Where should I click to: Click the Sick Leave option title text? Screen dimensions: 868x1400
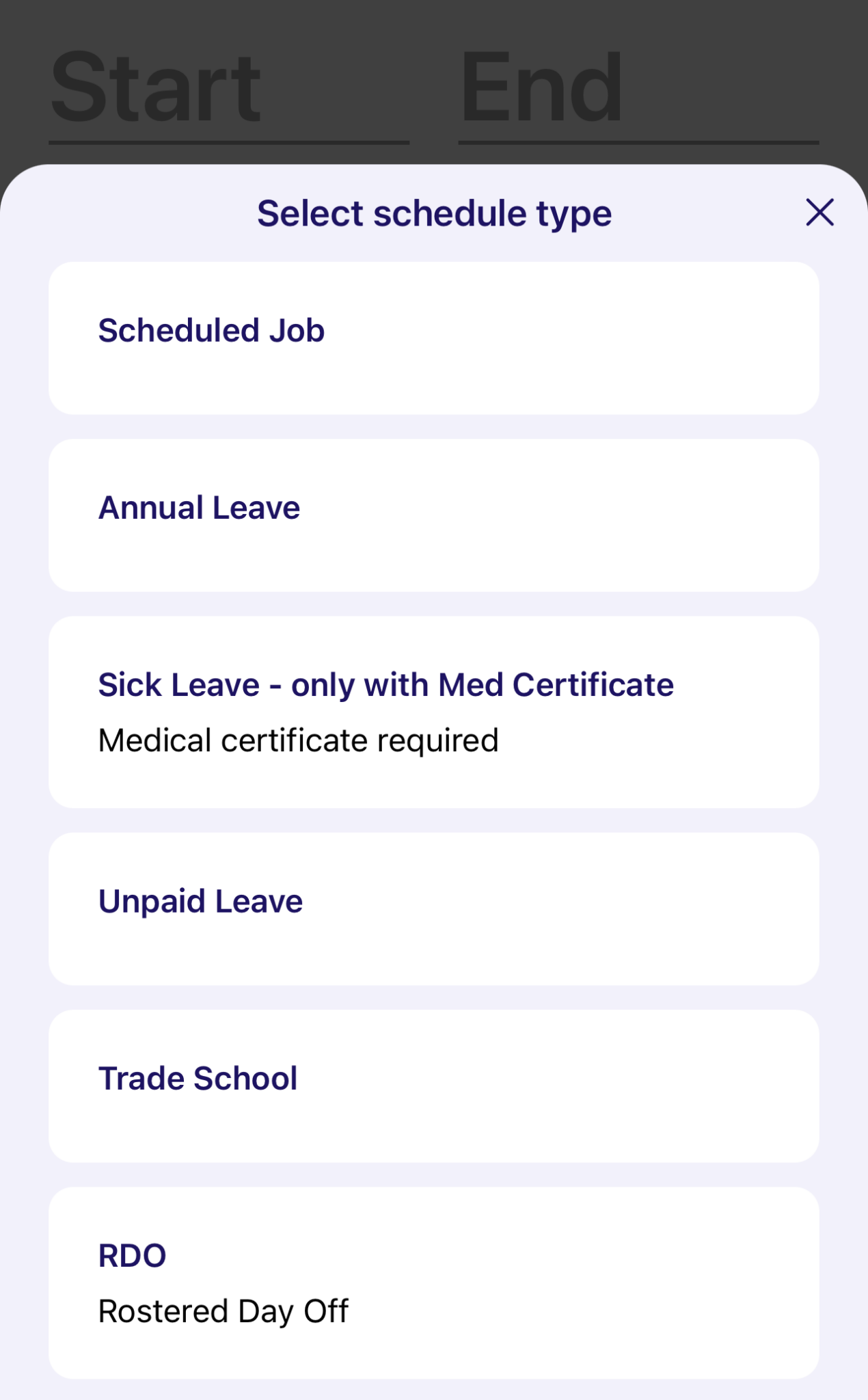click(x=386, y=685)
